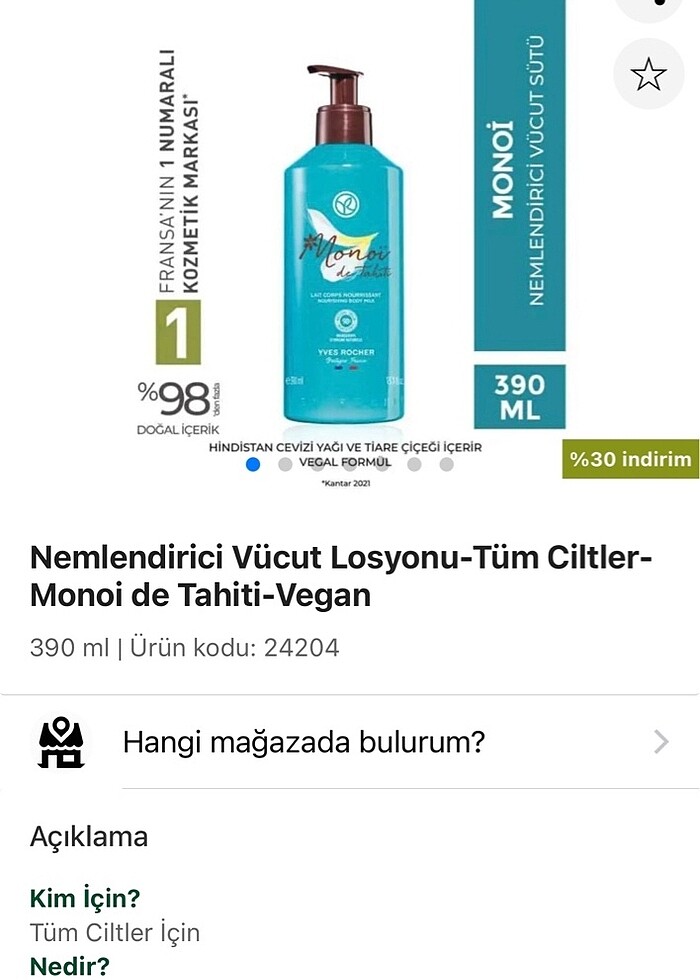Viewport: 700px width, 980px height.
Task: Open "Hangi mağazada bulurum?" store finder
Action: [x=350, y=742]
